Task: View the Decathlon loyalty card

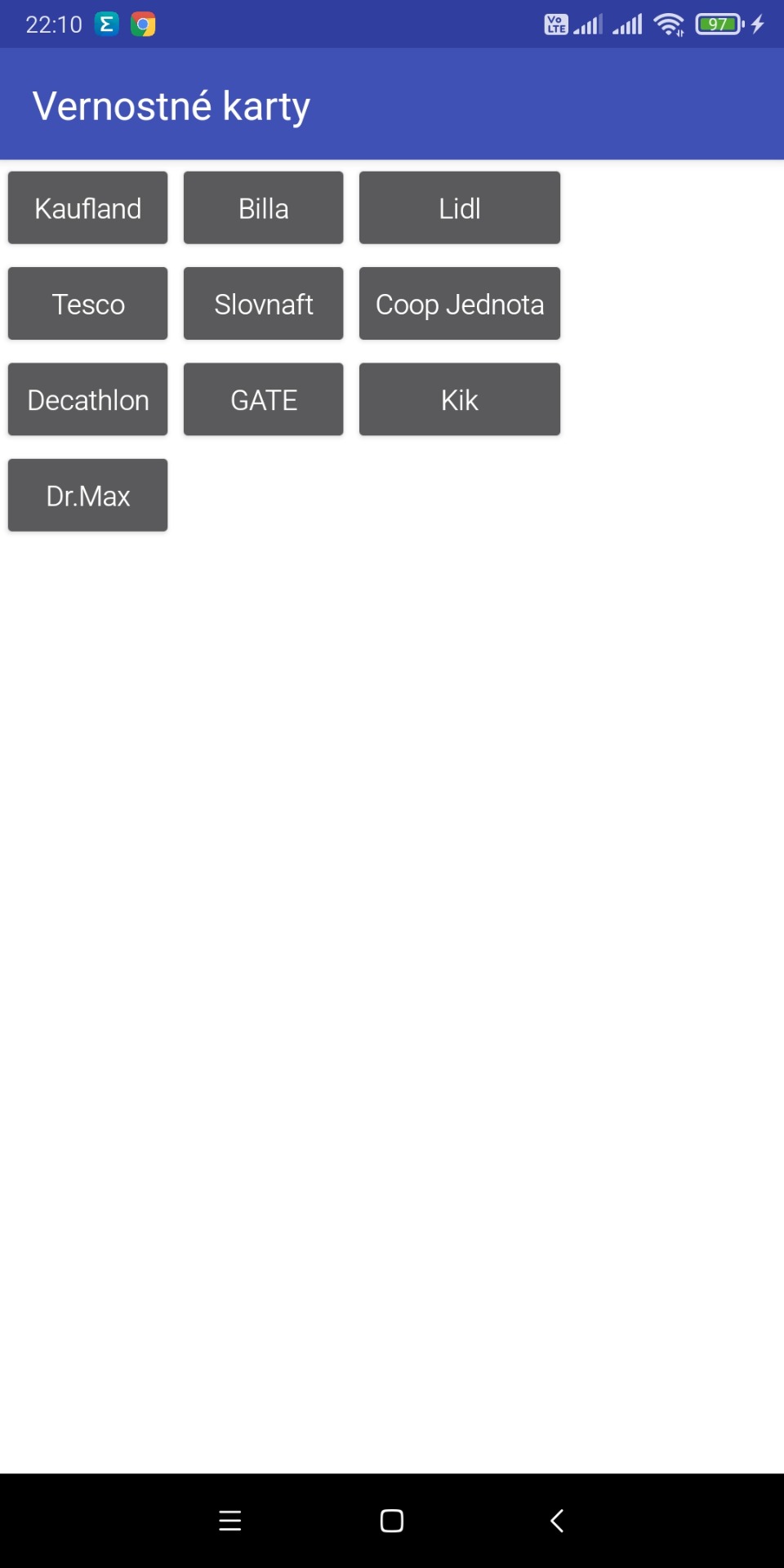Action: click(x=87, y=399)
